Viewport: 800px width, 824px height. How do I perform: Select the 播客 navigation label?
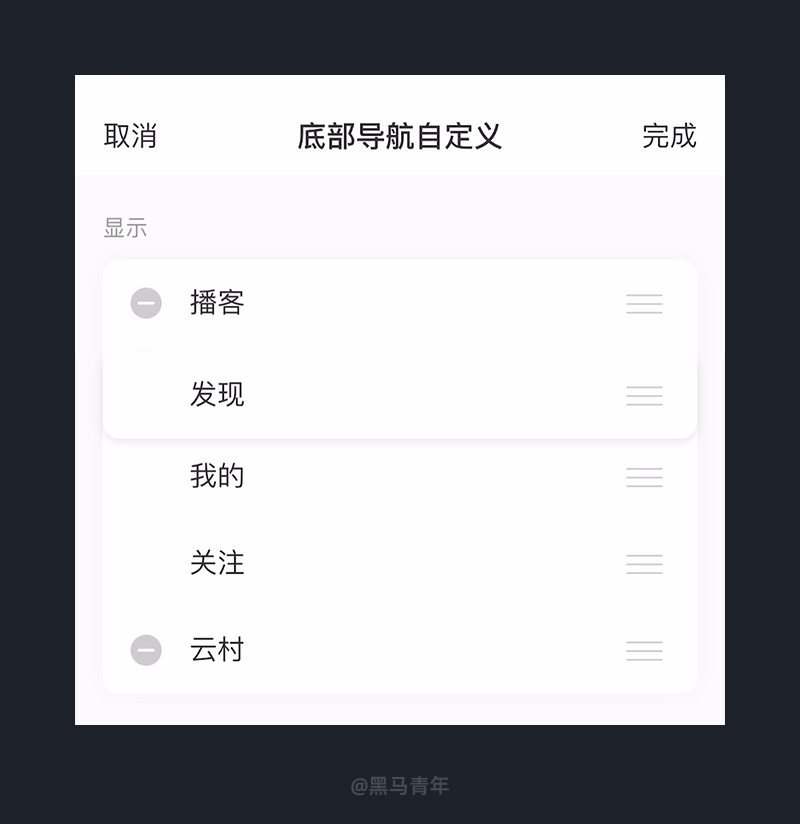tap(217, 303)
